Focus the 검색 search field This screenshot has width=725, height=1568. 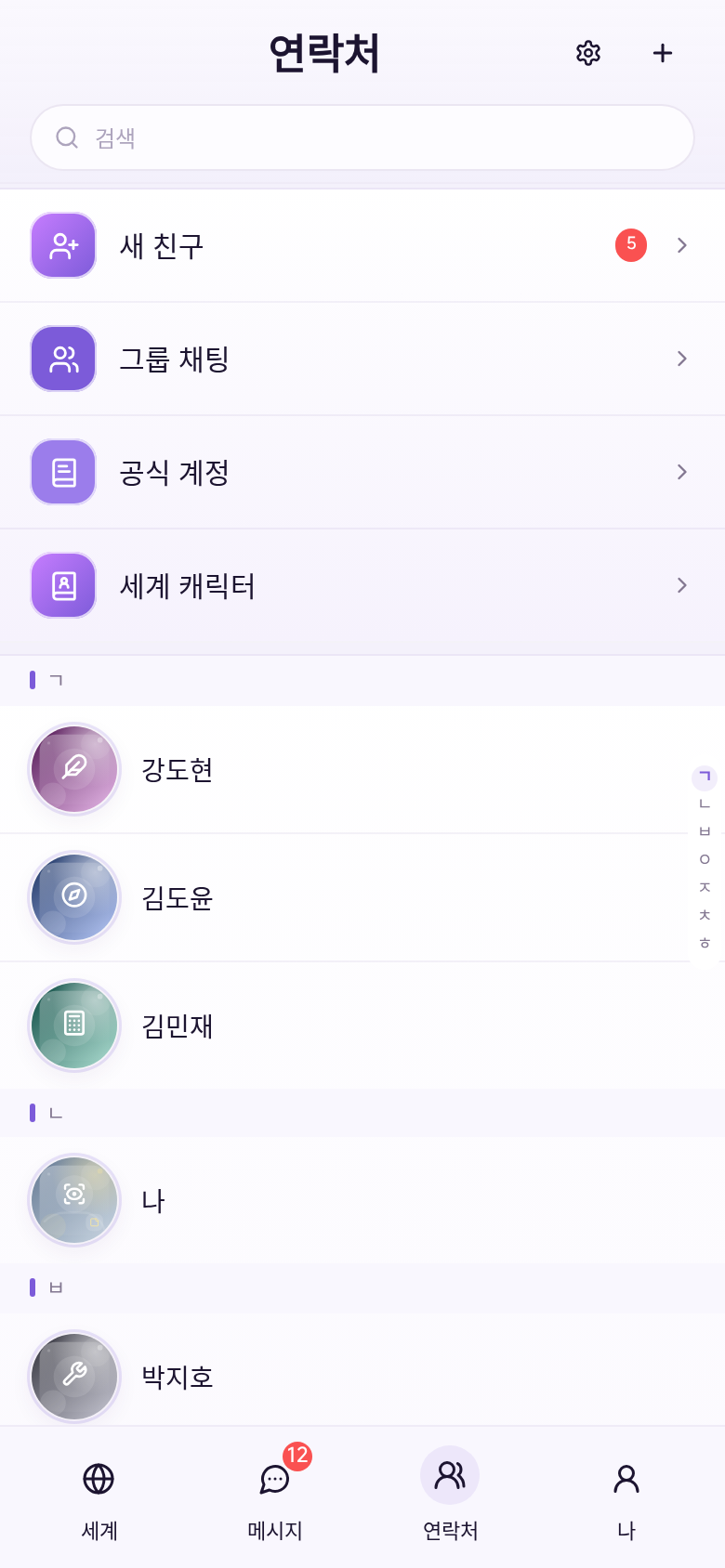[362, 137]
